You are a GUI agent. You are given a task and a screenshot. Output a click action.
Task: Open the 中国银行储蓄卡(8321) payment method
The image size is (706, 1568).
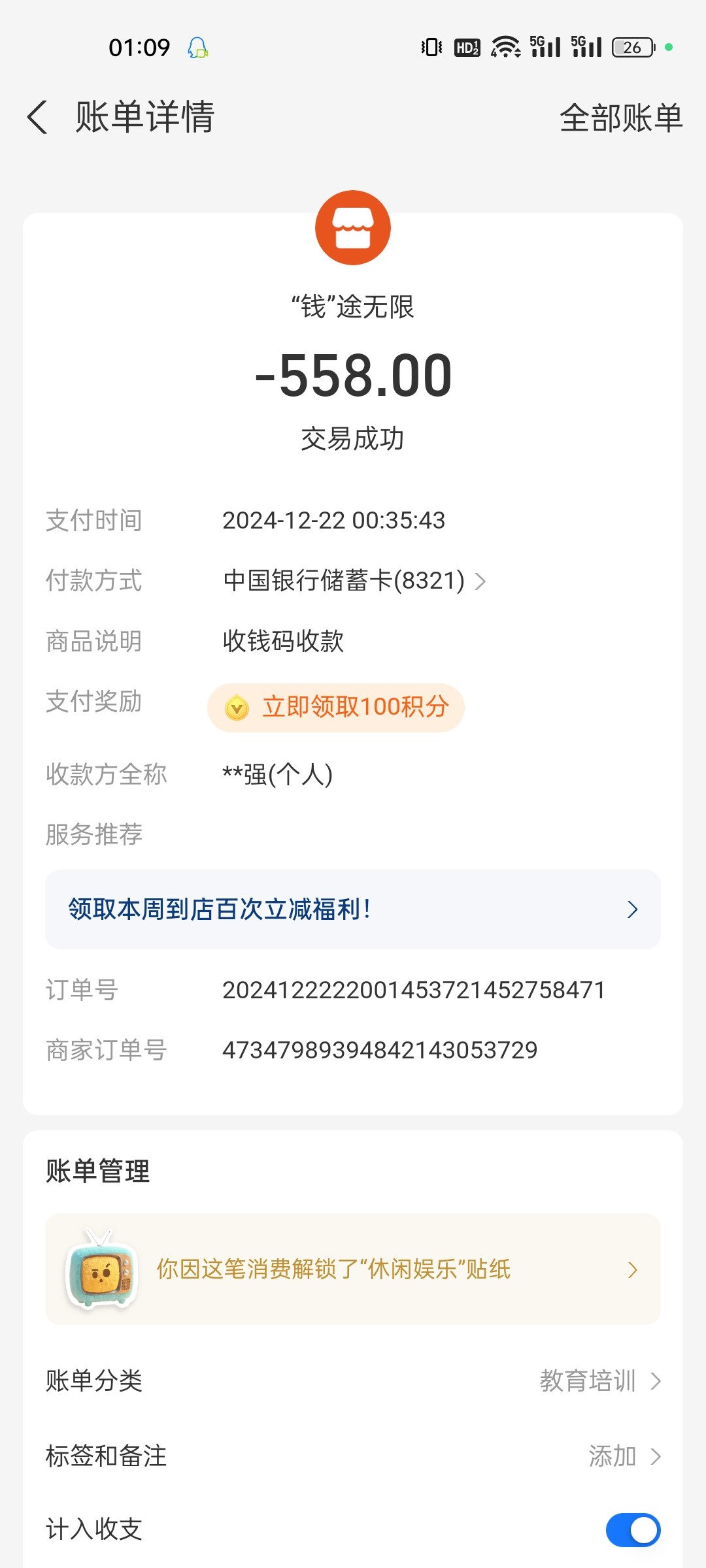[353, 581]
